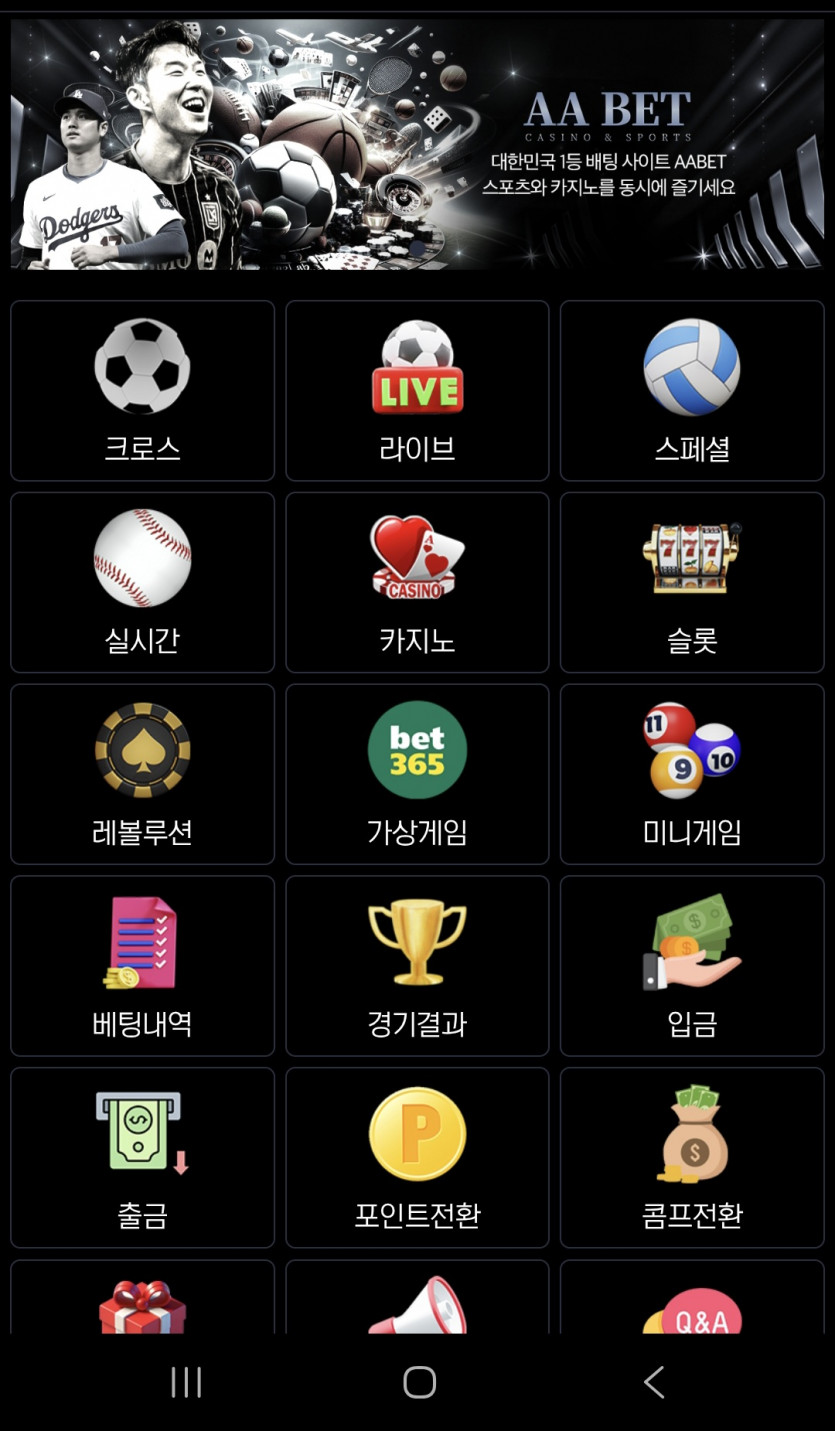Image resolution: width=835 pixels, height=1431 pixels.
Task: Open the 레볼루션 poker chip menu
Action: 141,773
